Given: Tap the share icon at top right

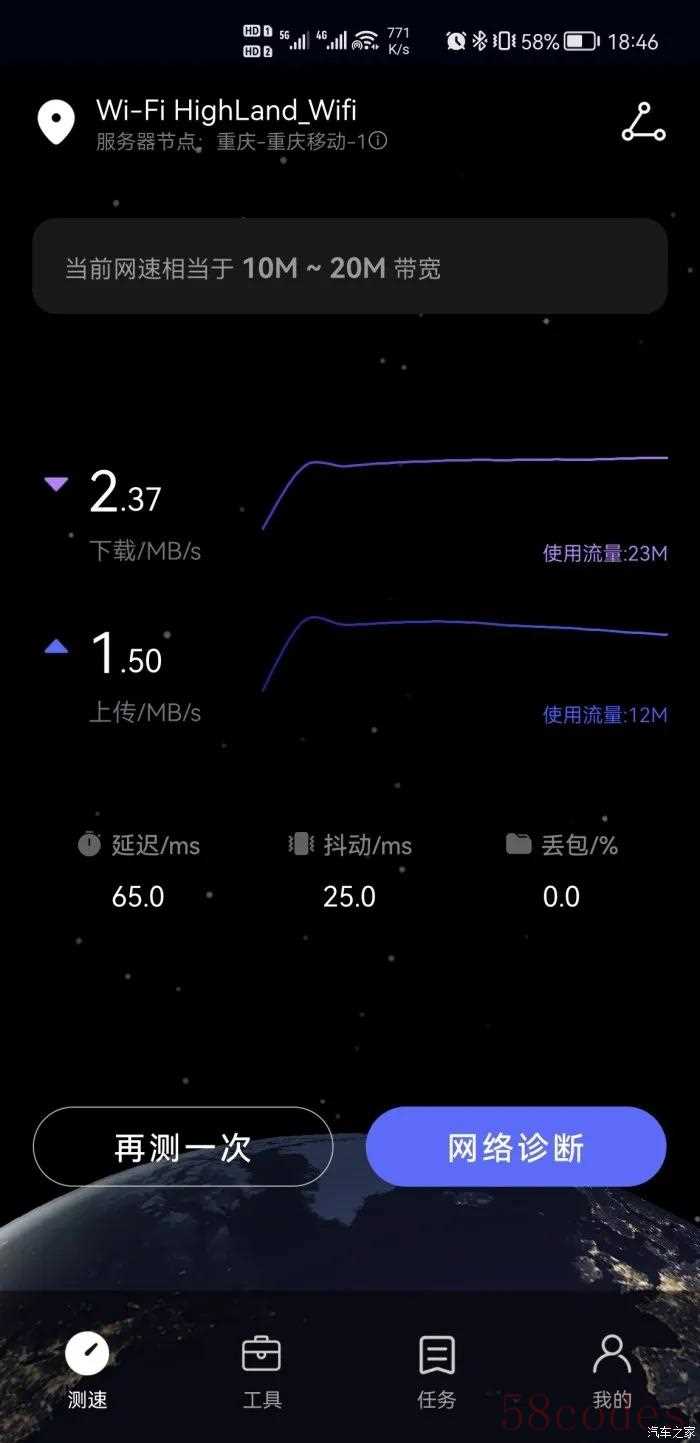Looking at the screenshot, I should point(643,122).
